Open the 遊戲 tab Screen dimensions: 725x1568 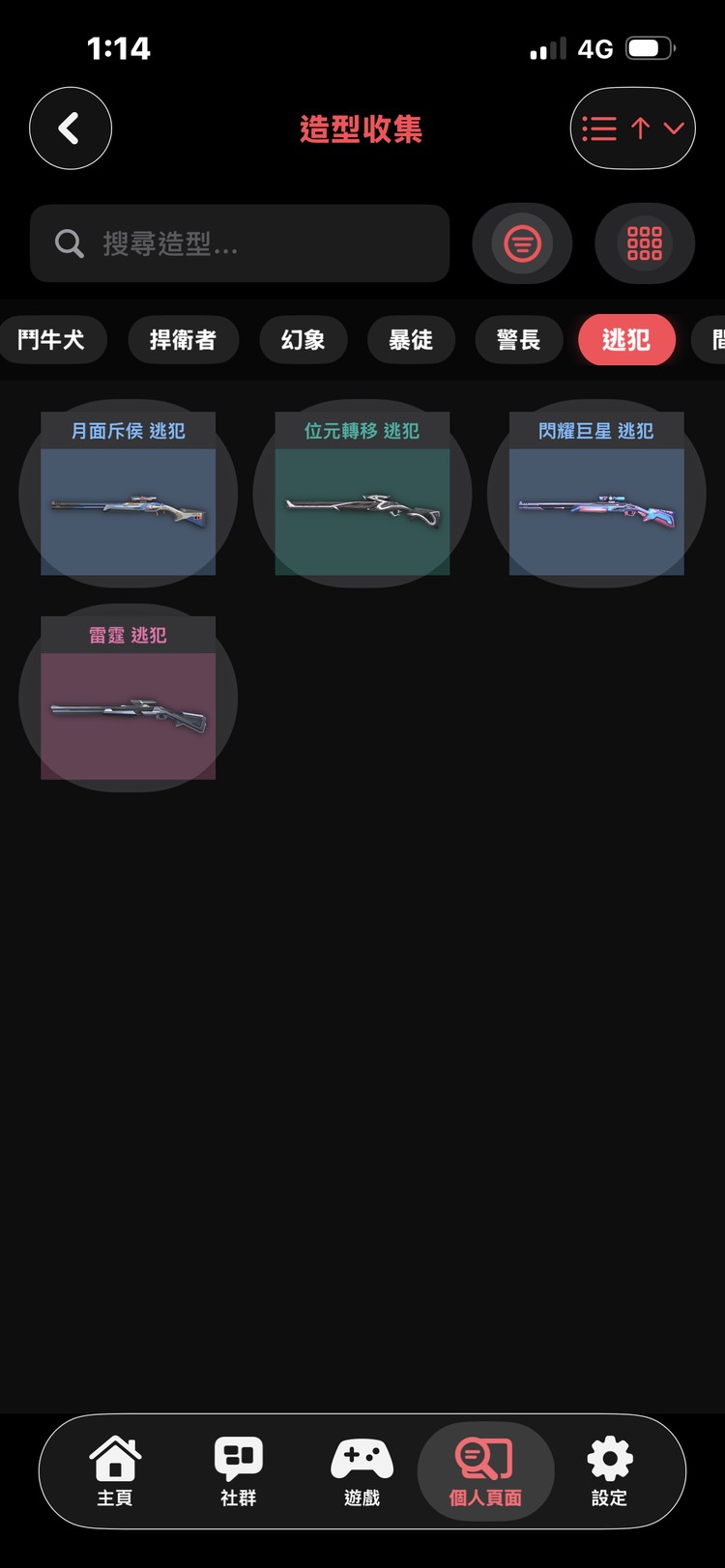[x=362, y=1470]
